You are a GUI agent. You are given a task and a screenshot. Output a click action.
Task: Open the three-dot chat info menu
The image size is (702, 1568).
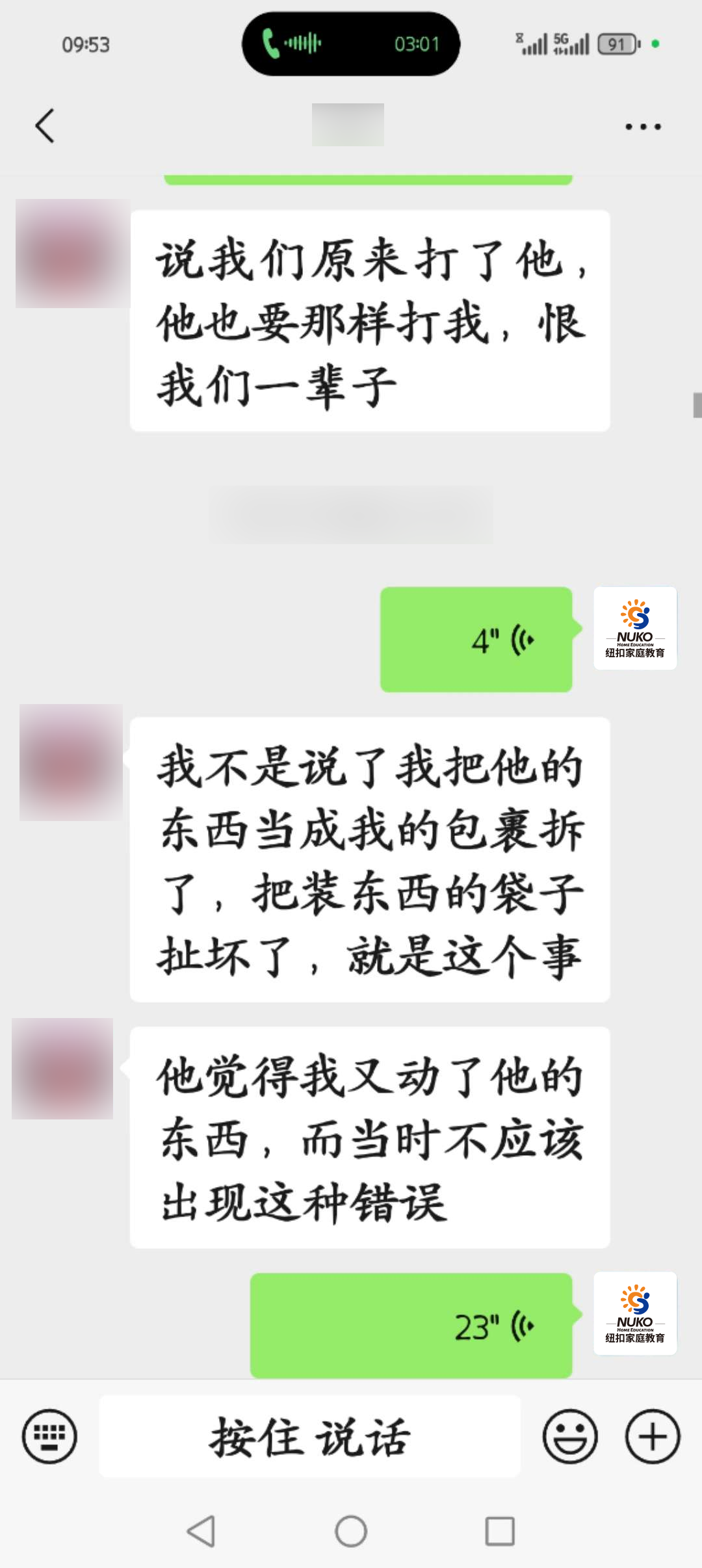click(x=642, y=127)
